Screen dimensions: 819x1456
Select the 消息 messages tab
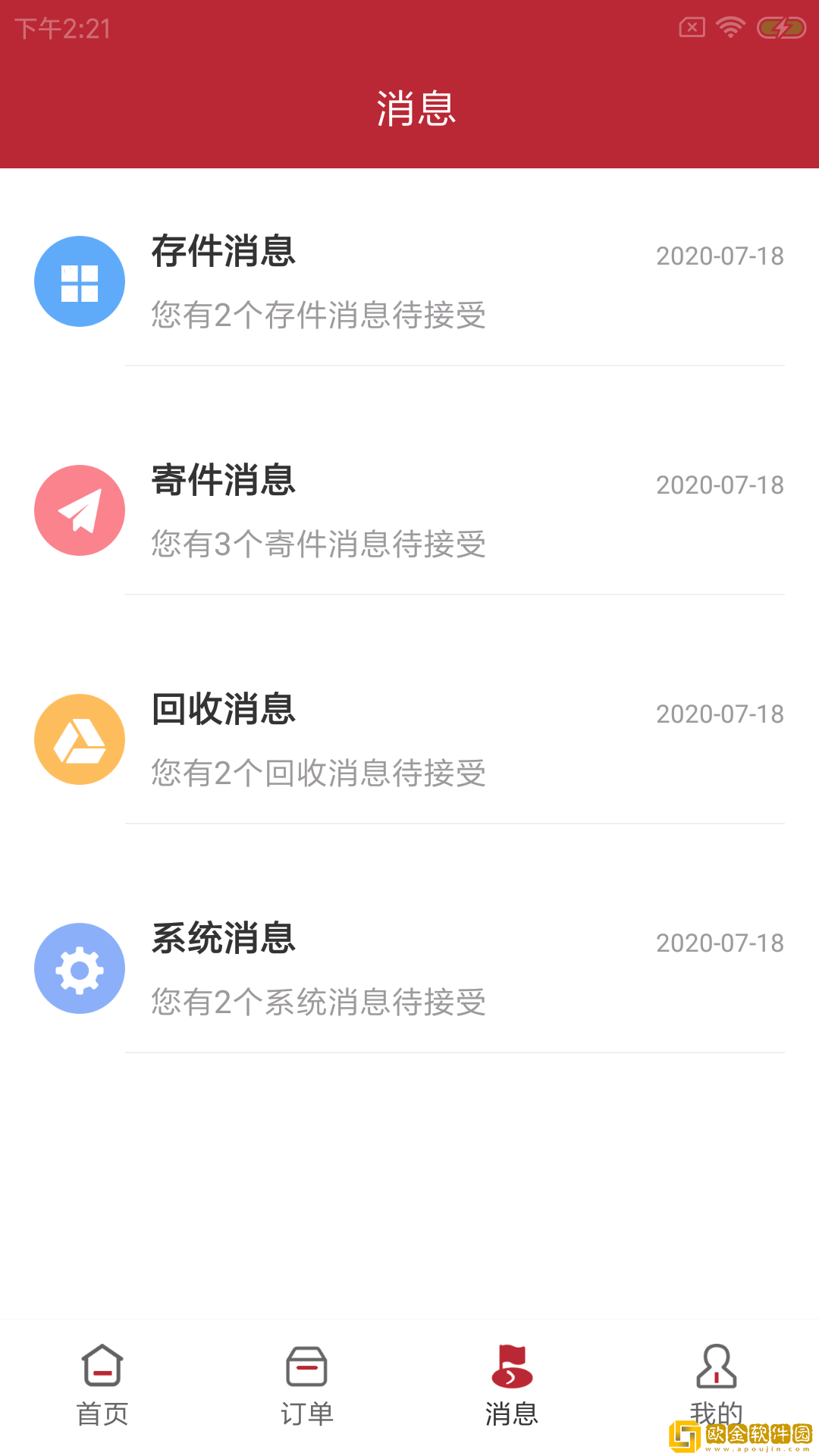click(x=512, y=1385)
